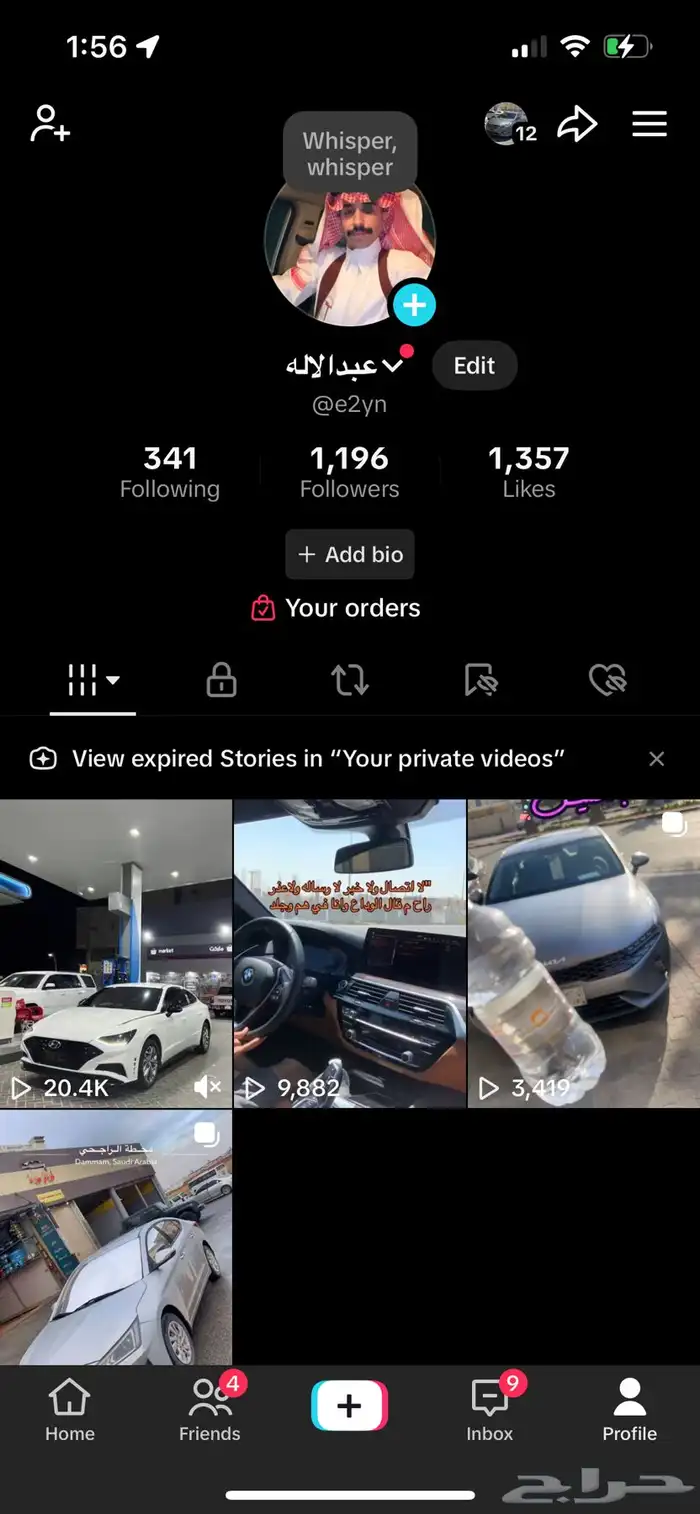Go to the Inbox tab
The height and width of the screenshot is (1514, 700).
pyautogui.click(x=490, y=1408)
